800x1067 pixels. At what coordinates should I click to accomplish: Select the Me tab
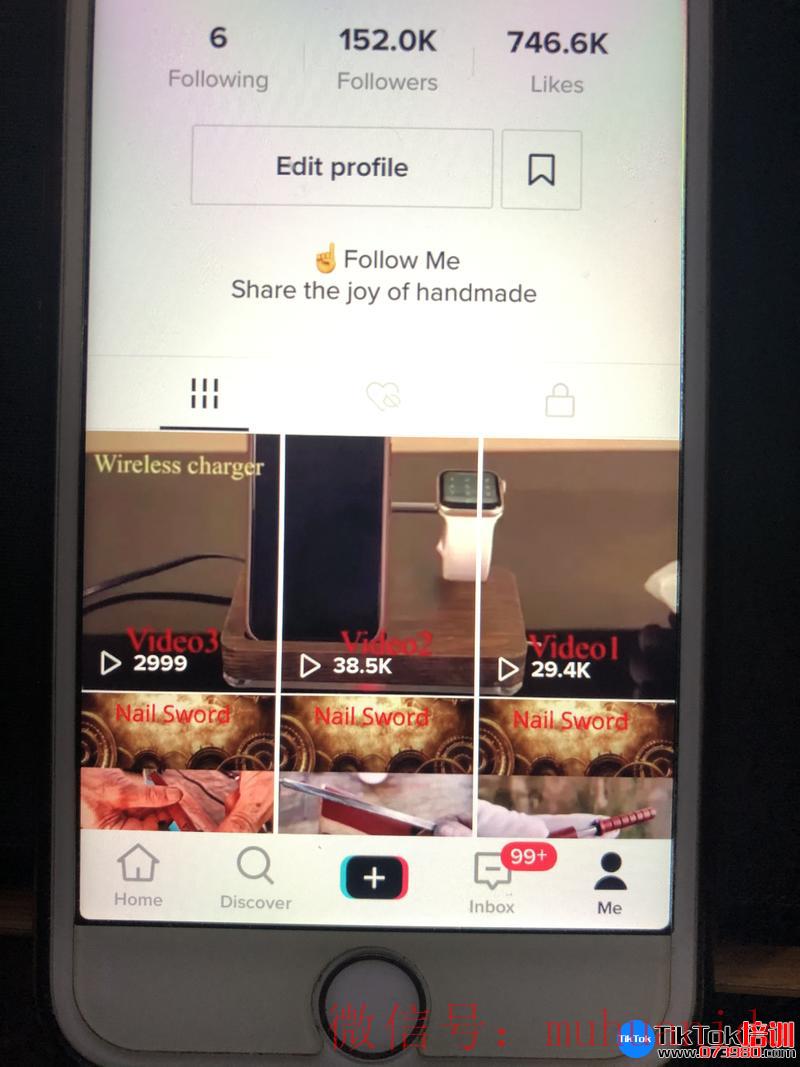610,882
